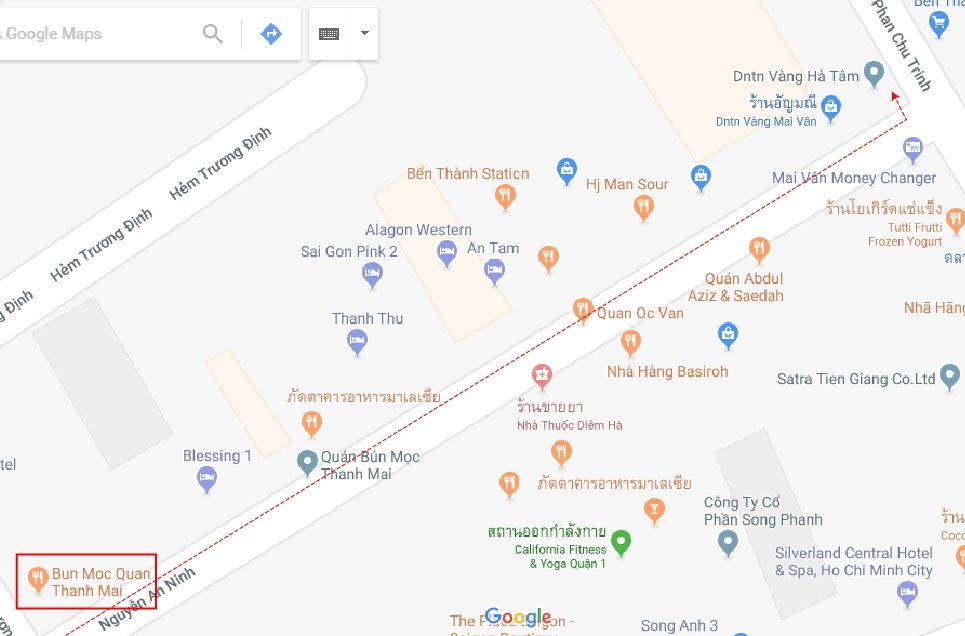Screen dimensions: 965x636
Task: Select the Thanh Thu hotel marker
Action: (357, 342)
